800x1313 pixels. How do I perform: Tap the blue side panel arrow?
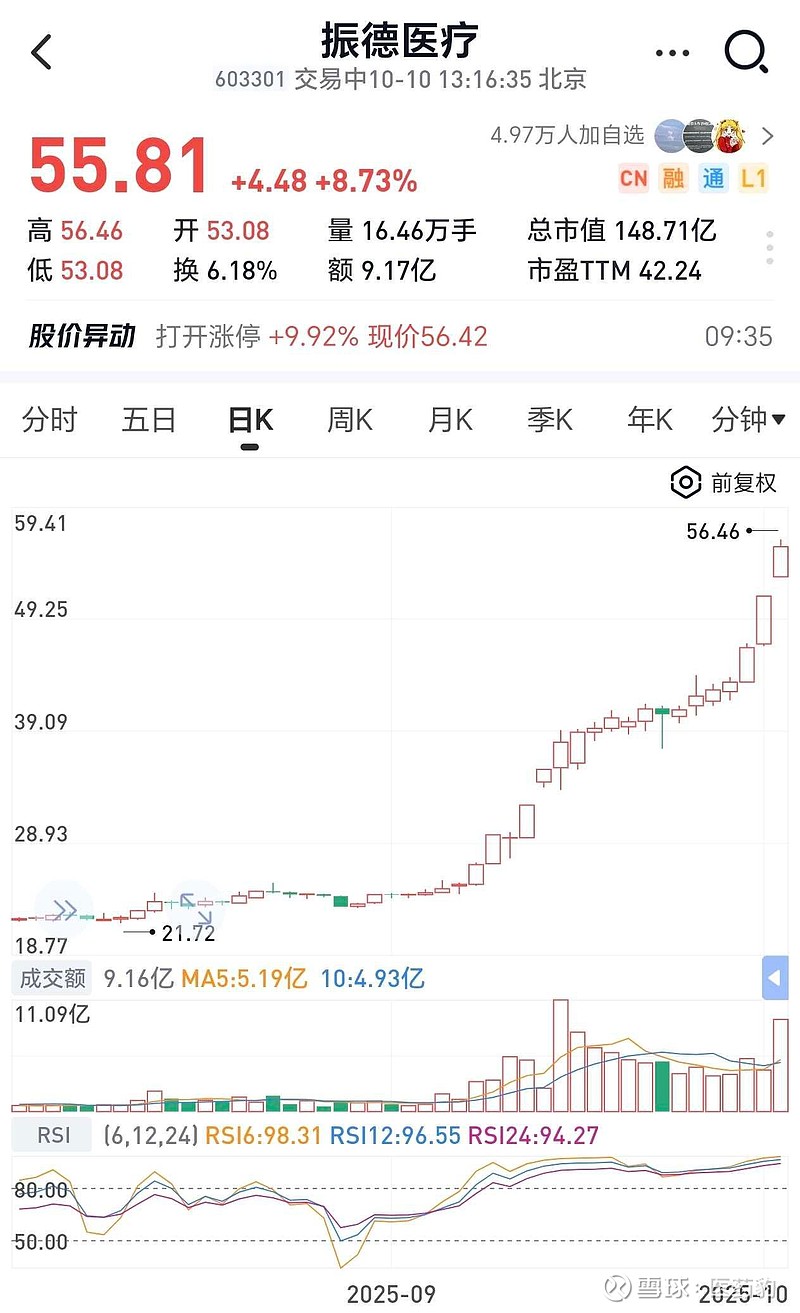click(x=775, y=978)
